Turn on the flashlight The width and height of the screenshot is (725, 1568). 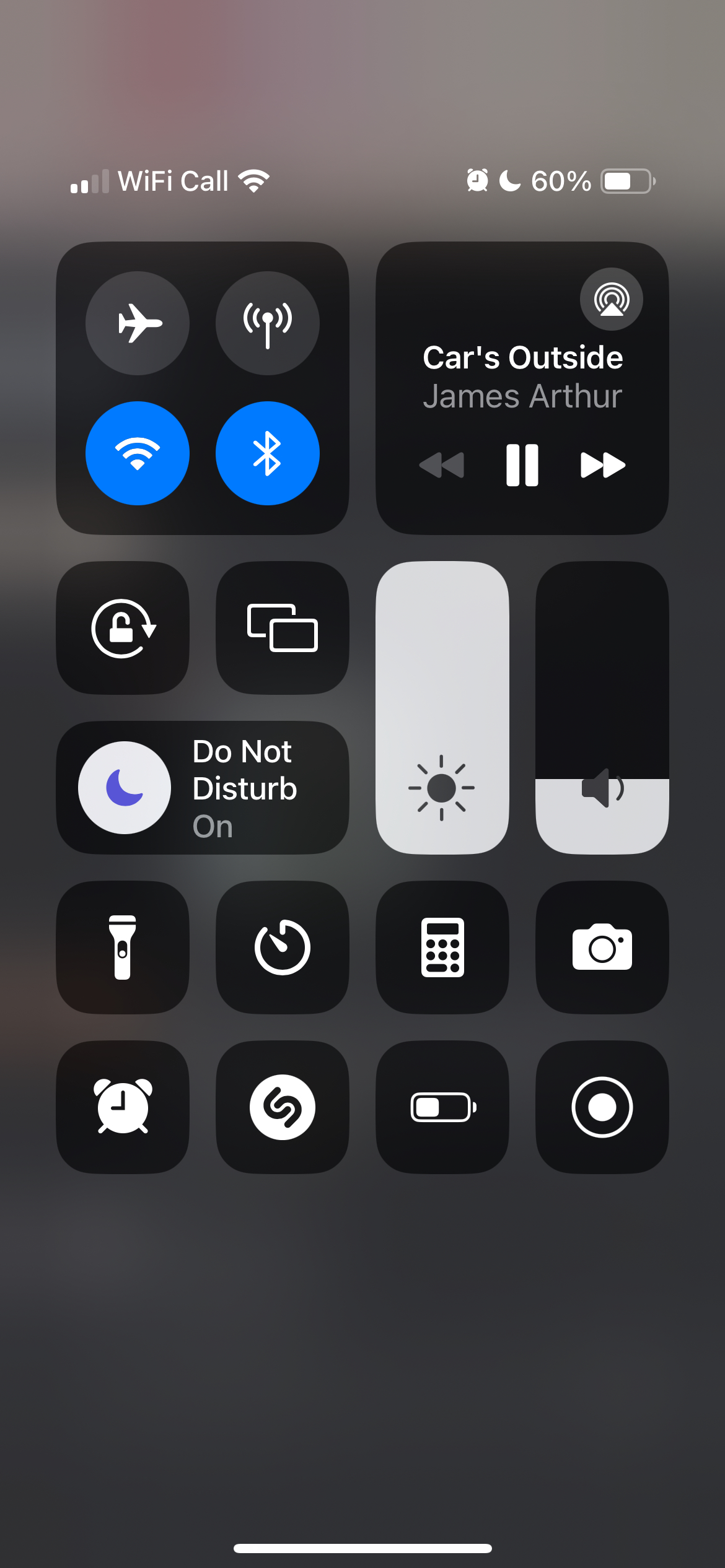(x=123, y=947)
